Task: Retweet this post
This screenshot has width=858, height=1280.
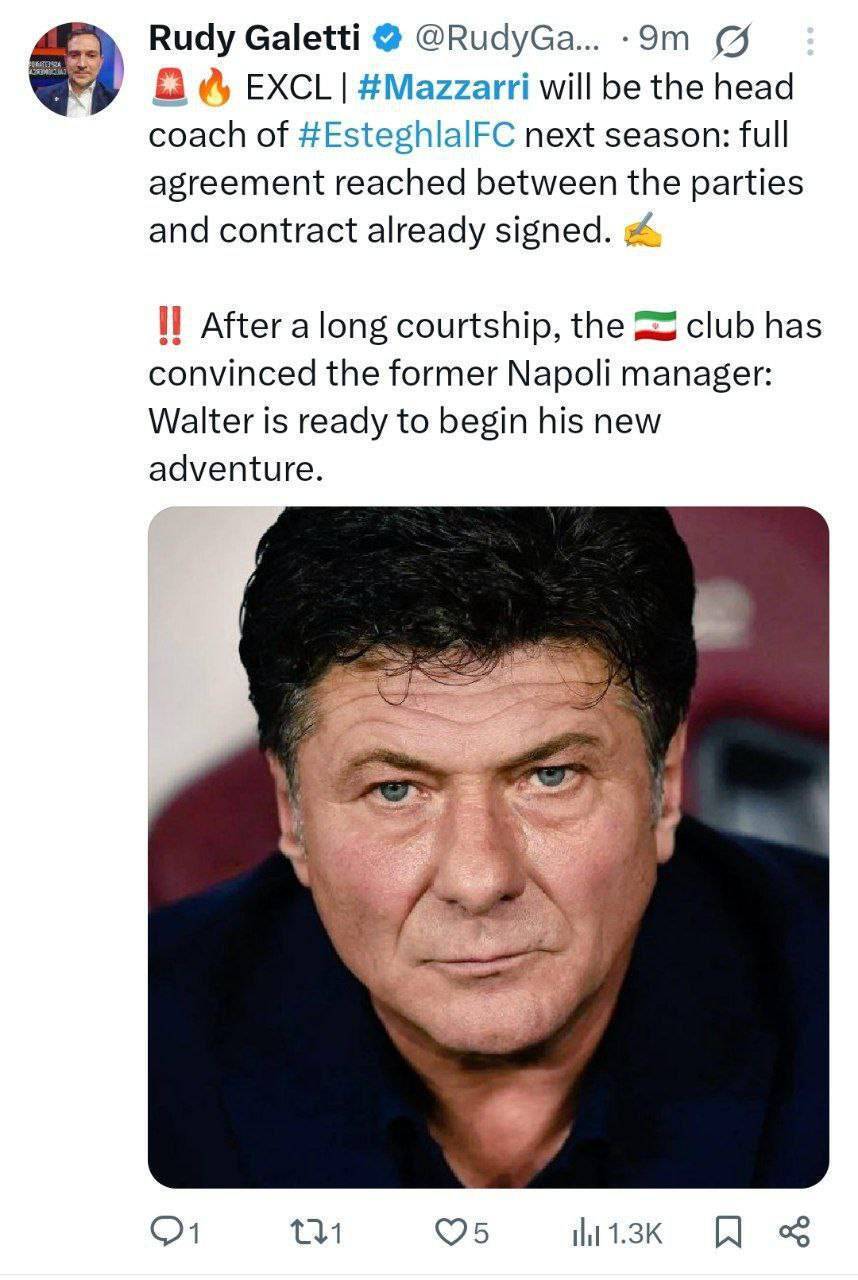Action: coord(314,1232)
